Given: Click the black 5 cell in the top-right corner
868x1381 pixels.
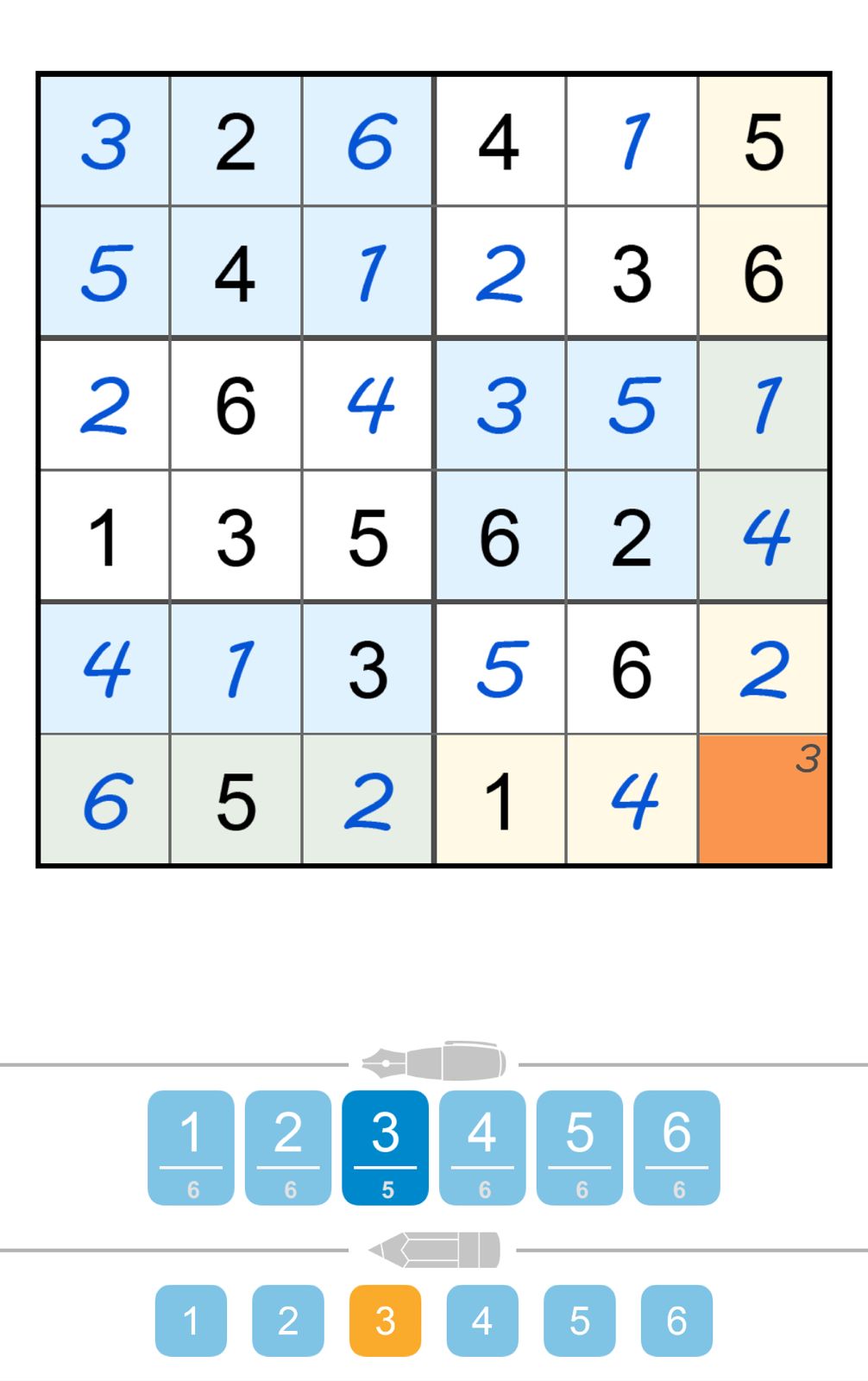Looking at the screenshot, I should (764, 141).
